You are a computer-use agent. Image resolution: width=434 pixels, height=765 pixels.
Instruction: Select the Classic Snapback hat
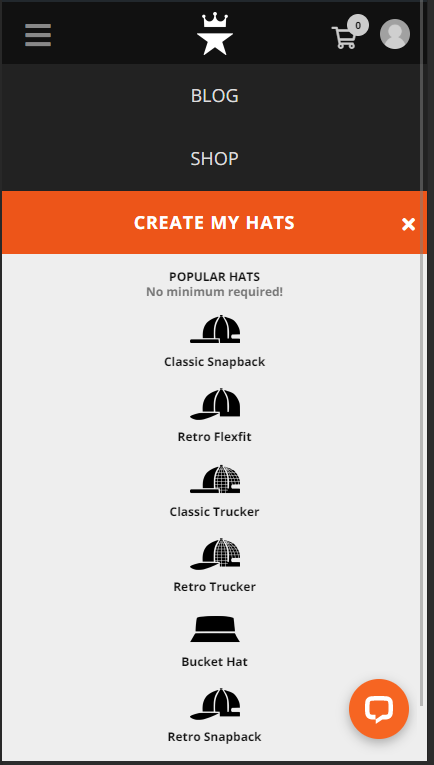coord(215,341)
